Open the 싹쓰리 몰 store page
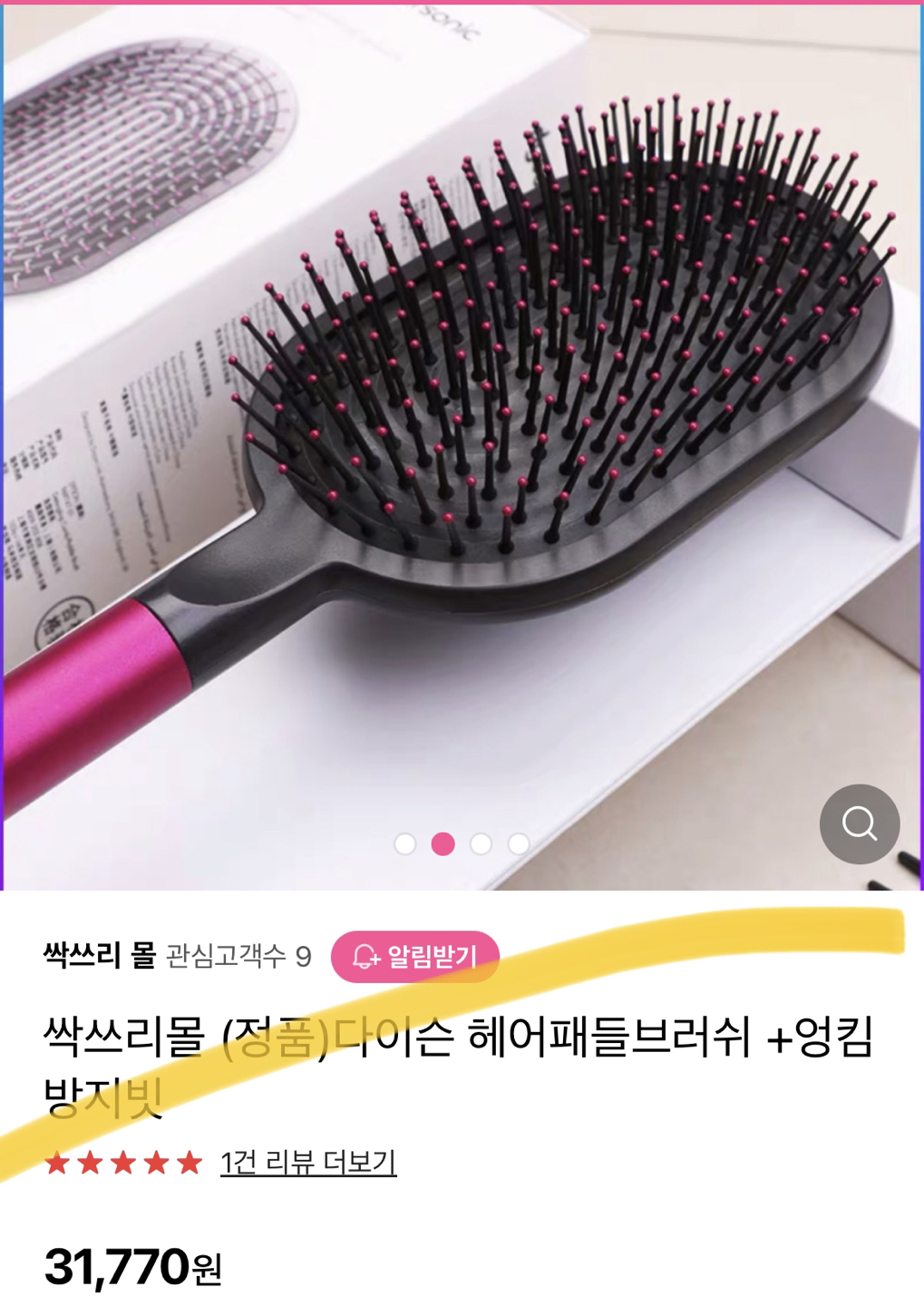This screenshot has width=924, height=1306. click(100, 955)
